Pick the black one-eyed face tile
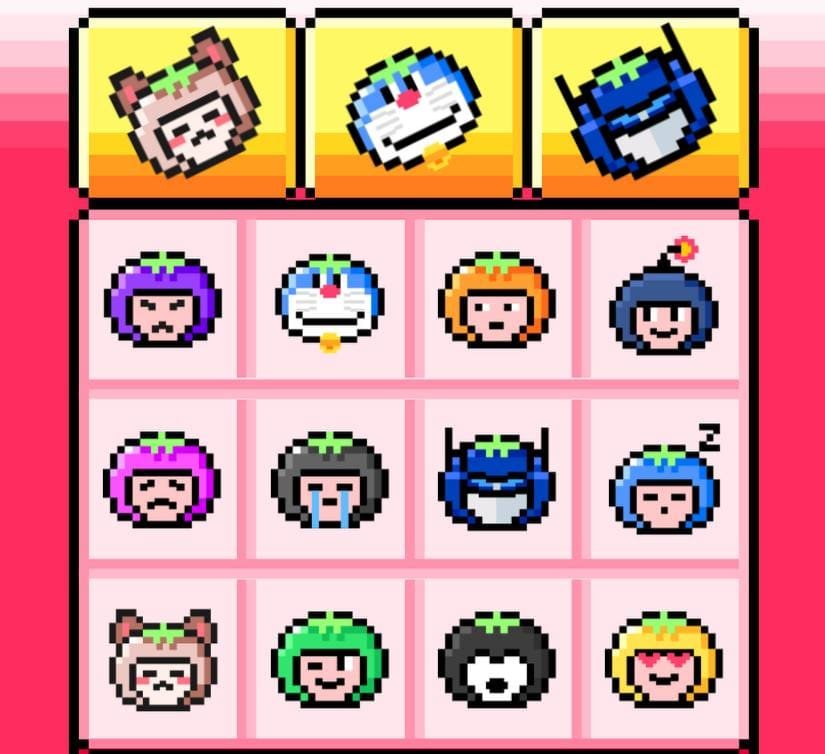This screenshot has width=825, height=754. coord(497,660)
